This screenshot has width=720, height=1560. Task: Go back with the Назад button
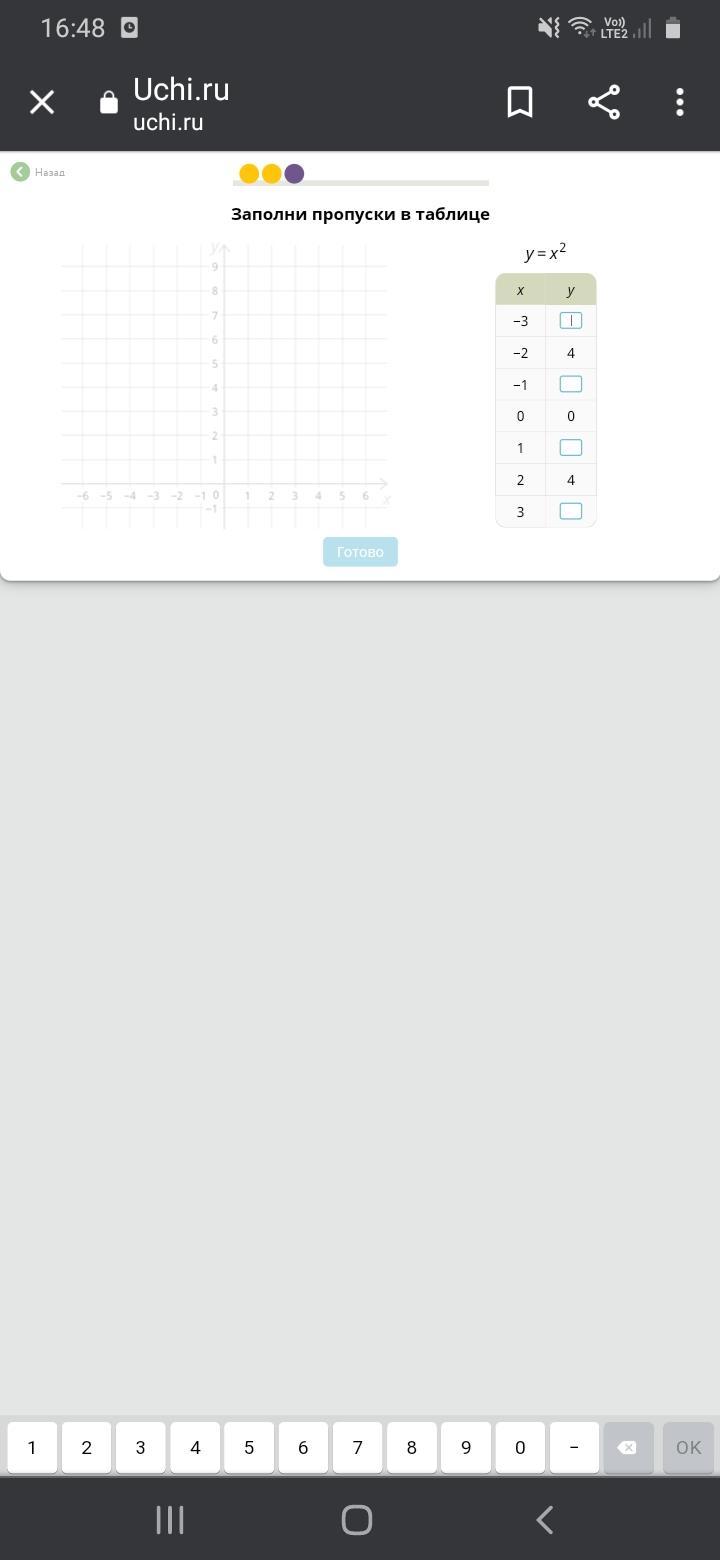[x=38, y=172]
